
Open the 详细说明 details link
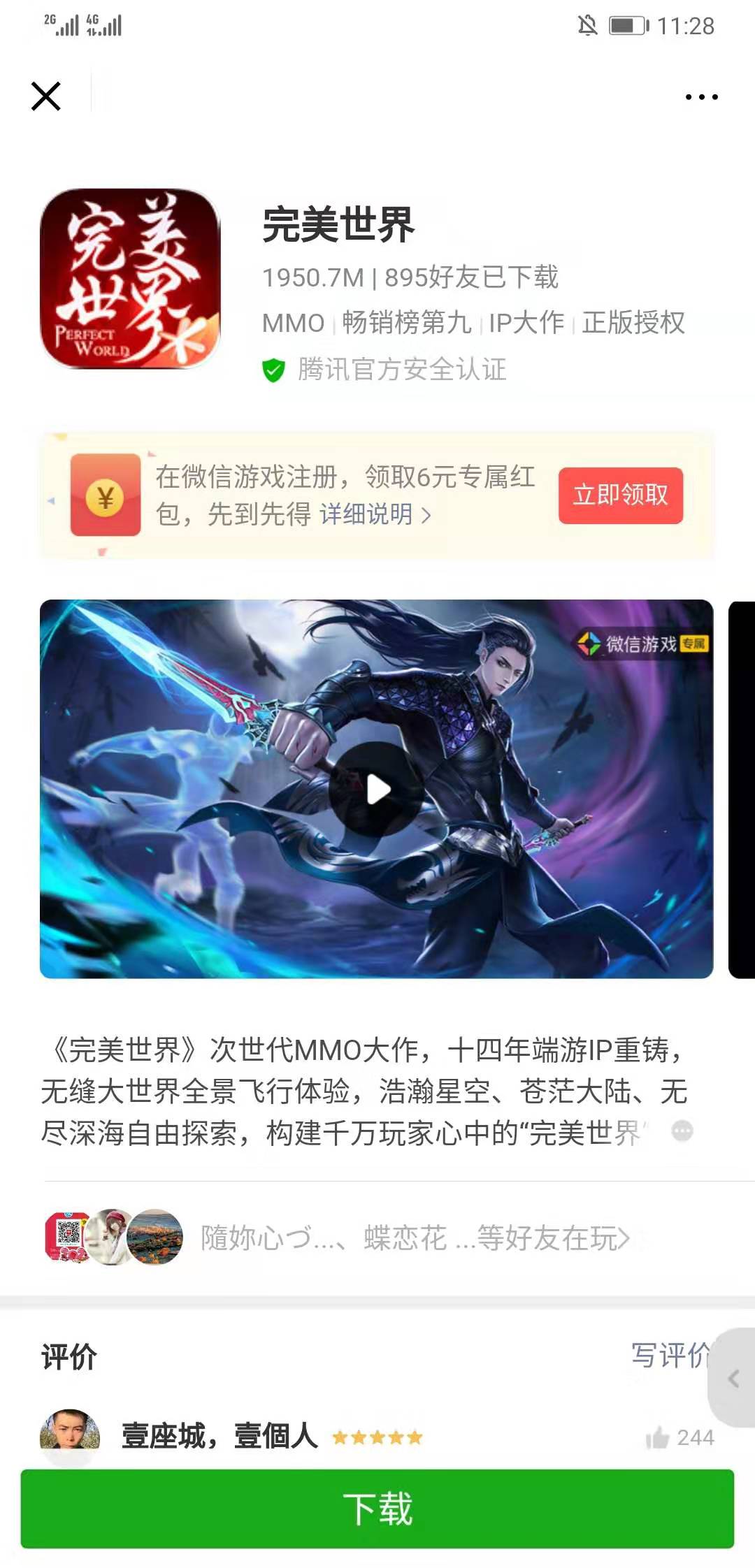tap(374, 515)
